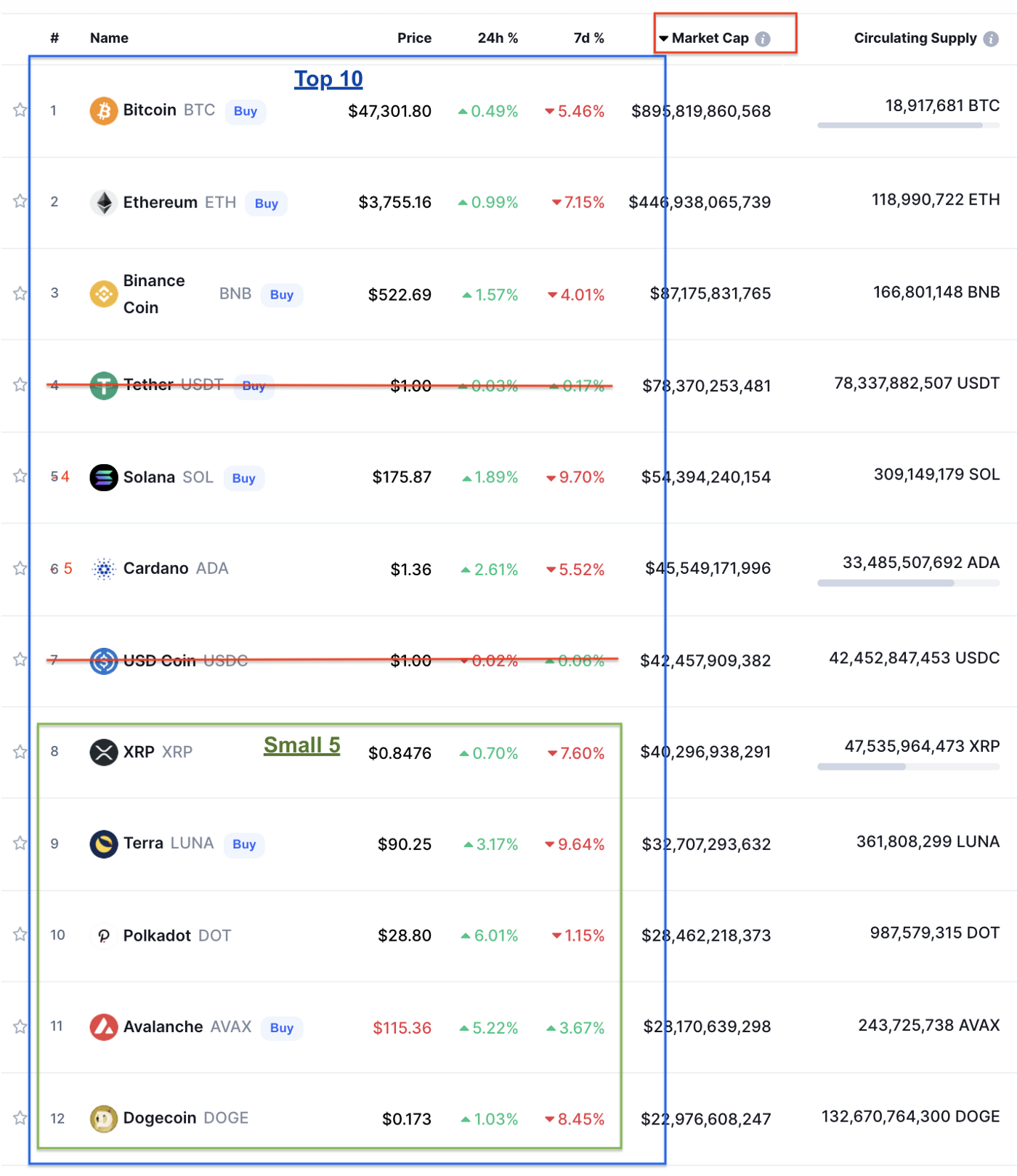This screenshot has width=1017, height=1176.
Task: Sort coins by 7d % change
Action: click(588, 38)
